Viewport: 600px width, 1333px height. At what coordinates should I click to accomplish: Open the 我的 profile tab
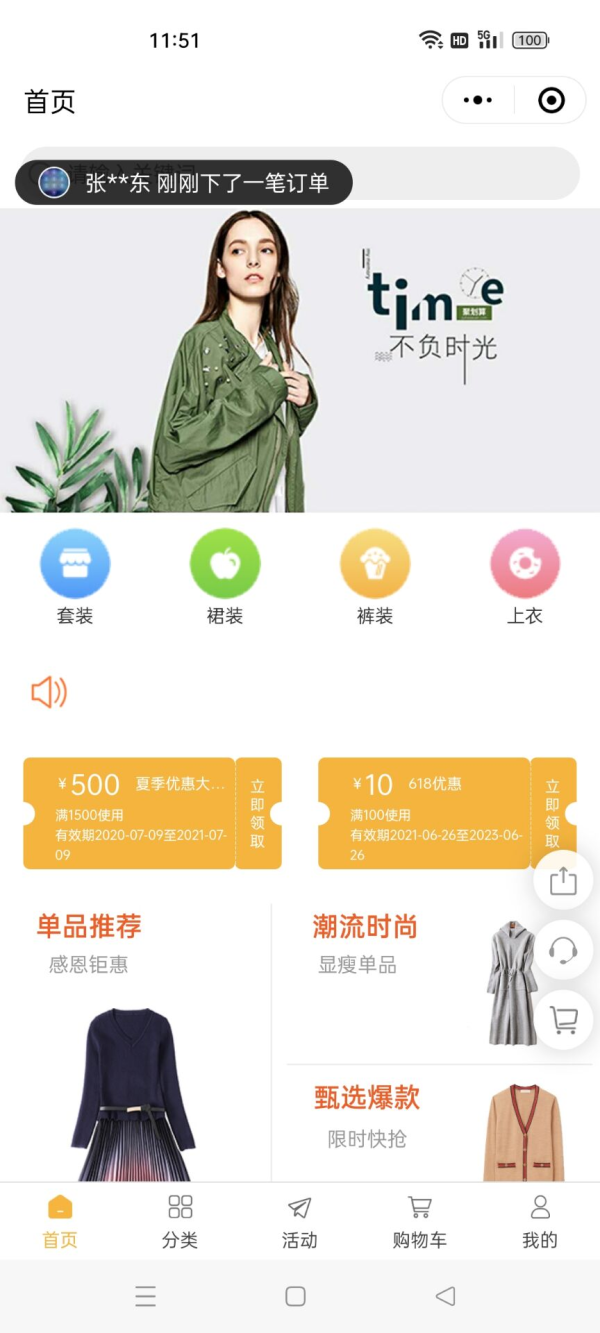pos(540,1221)
